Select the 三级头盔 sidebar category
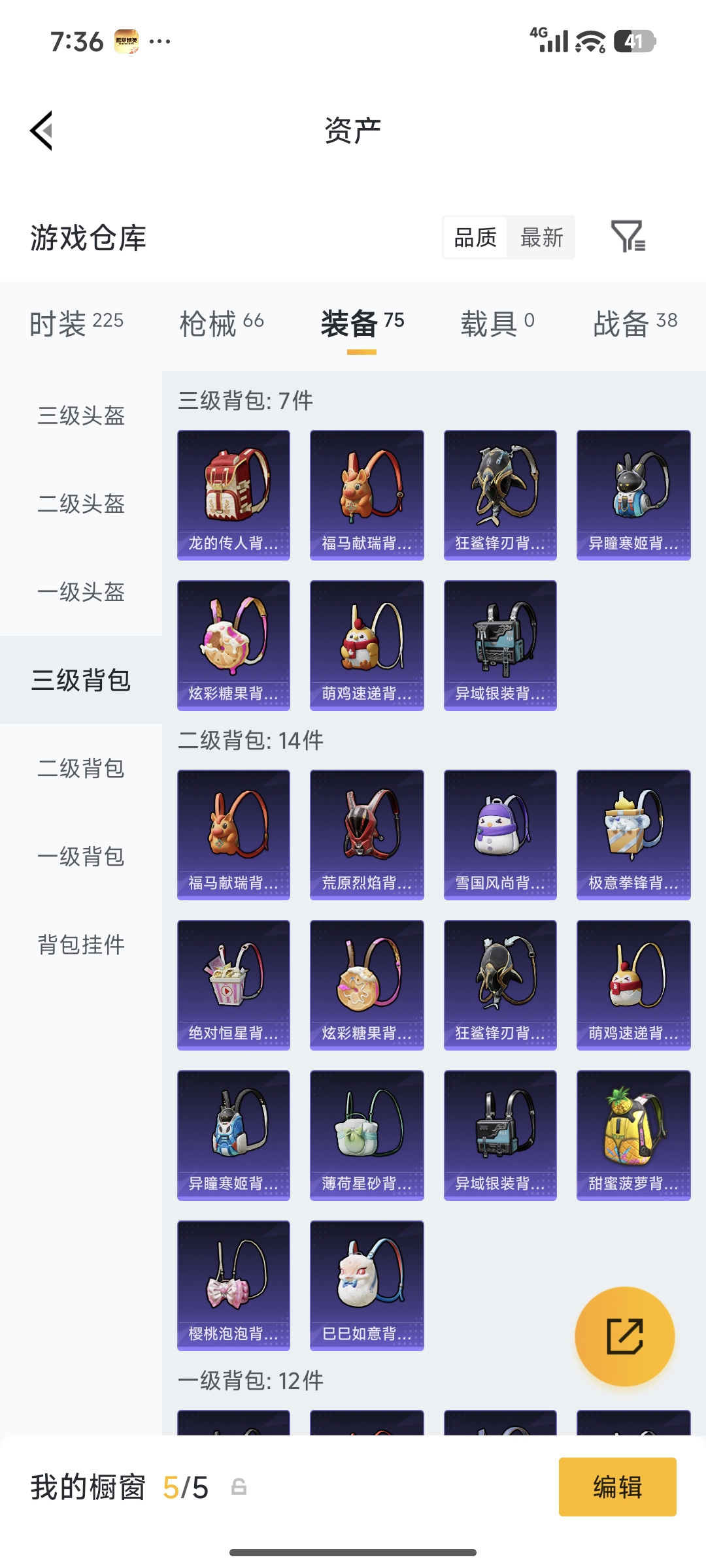This screenshot has height=1568, width=706. tap(79, 417)
